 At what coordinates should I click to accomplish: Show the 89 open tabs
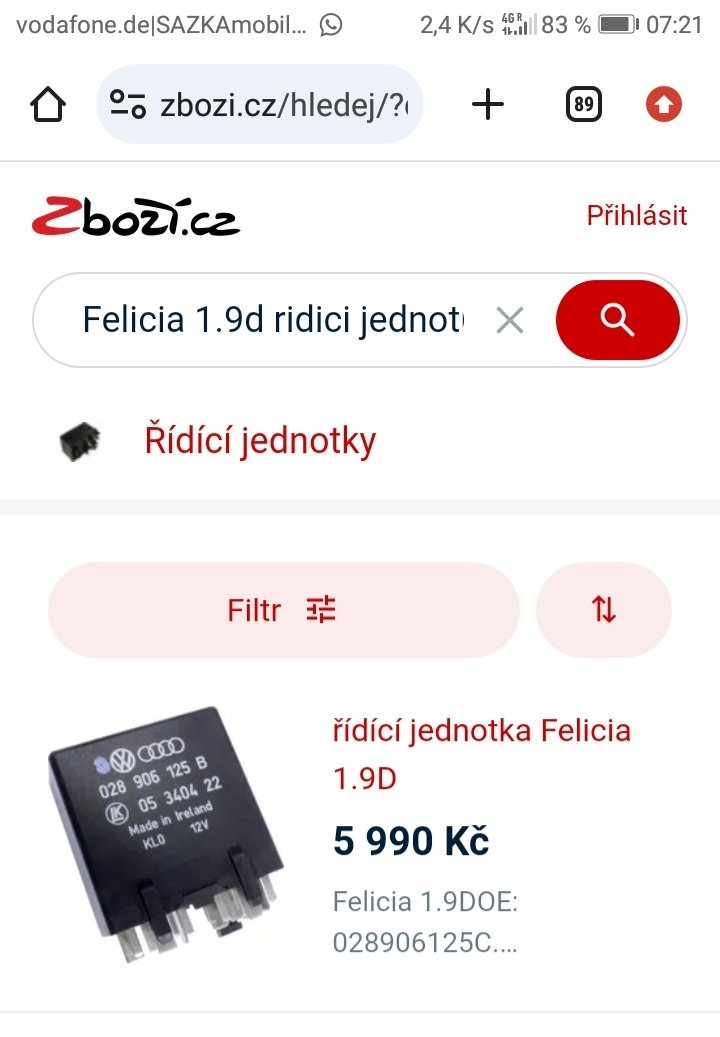pyautogui.click(x=584, y=104)
